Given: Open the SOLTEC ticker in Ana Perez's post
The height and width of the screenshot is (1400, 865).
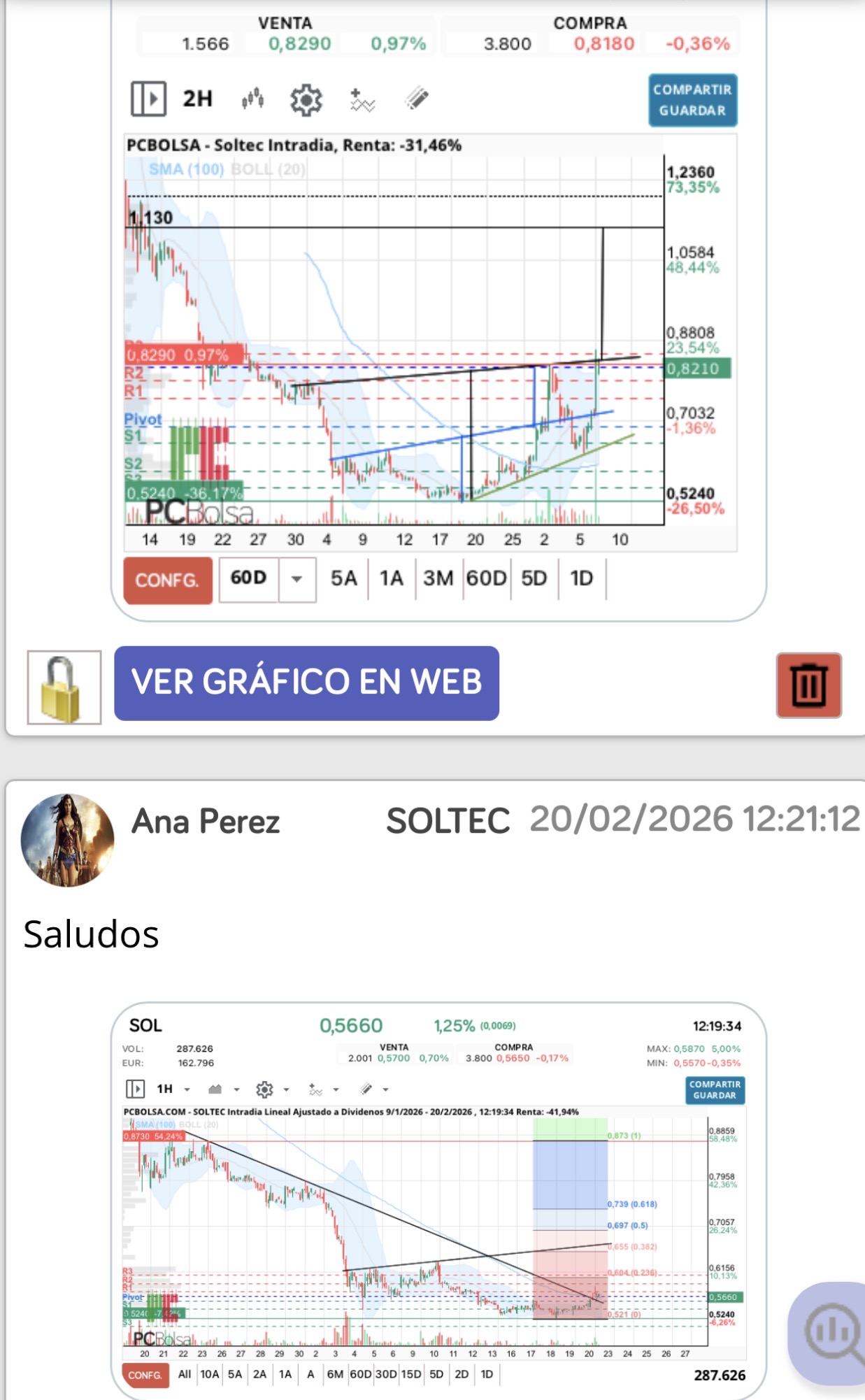Looking at the screenshot, I should 448,820.
